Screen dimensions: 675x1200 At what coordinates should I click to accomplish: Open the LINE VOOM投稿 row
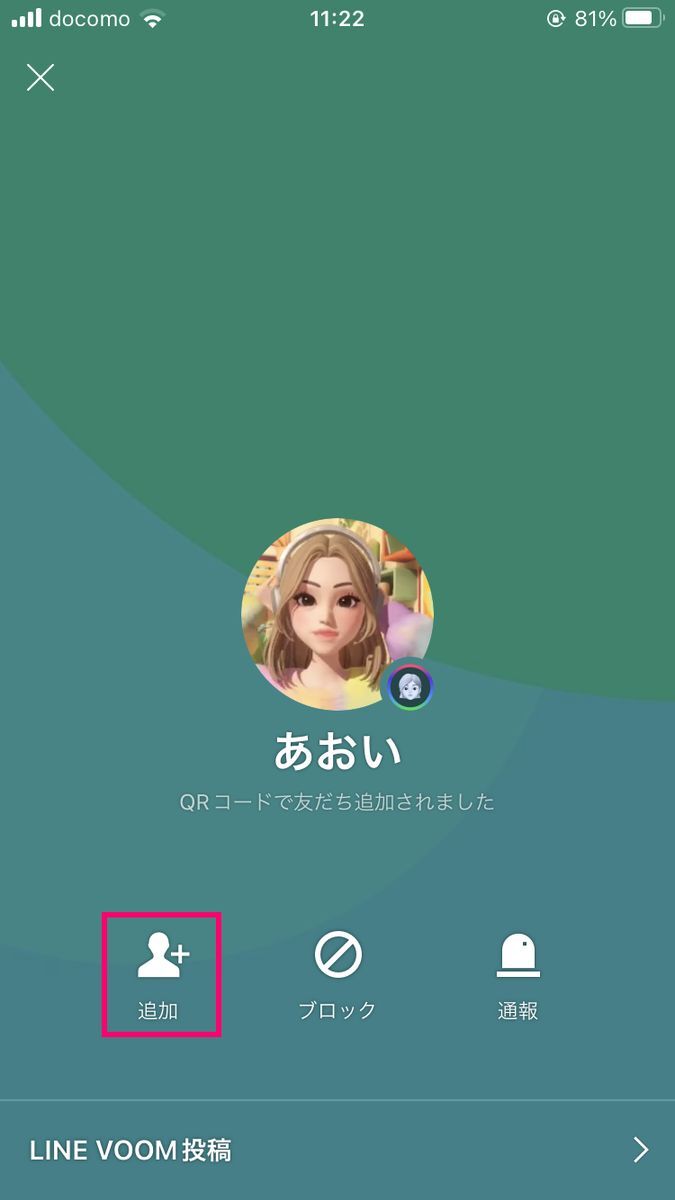click(x=337, y=1150)
